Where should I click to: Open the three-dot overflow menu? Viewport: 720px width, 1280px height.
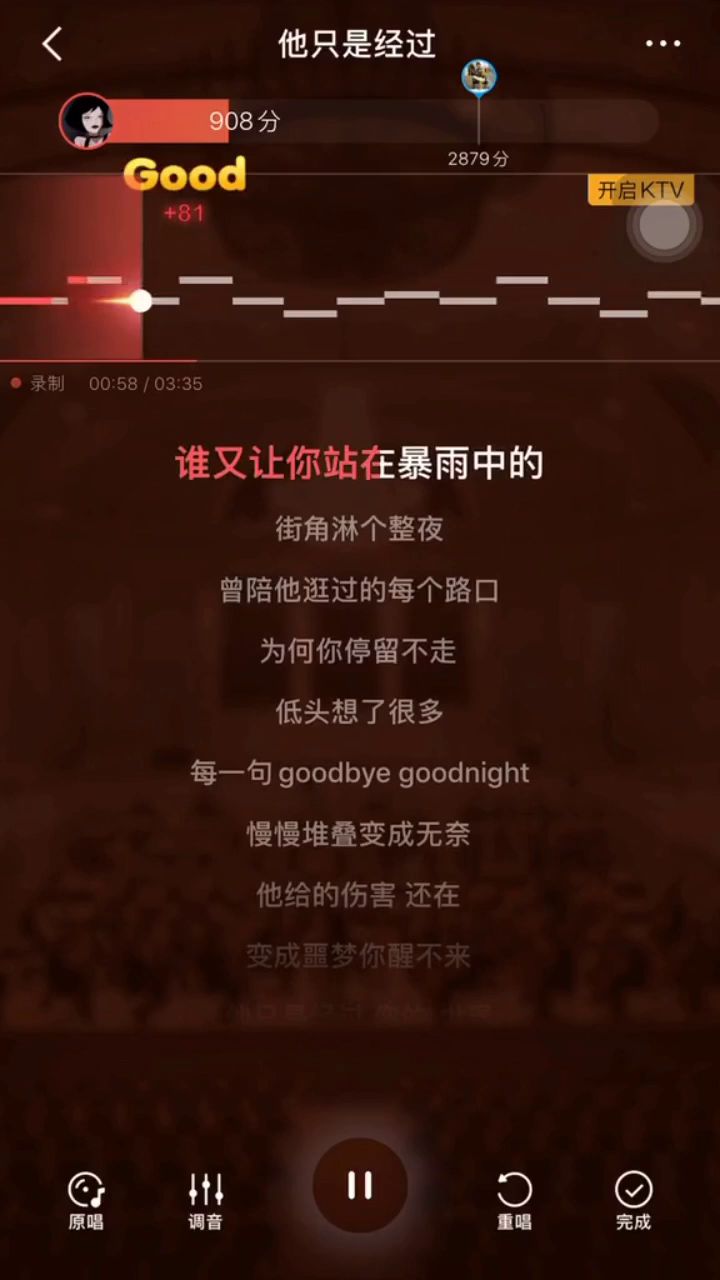(x=662, y=44)
